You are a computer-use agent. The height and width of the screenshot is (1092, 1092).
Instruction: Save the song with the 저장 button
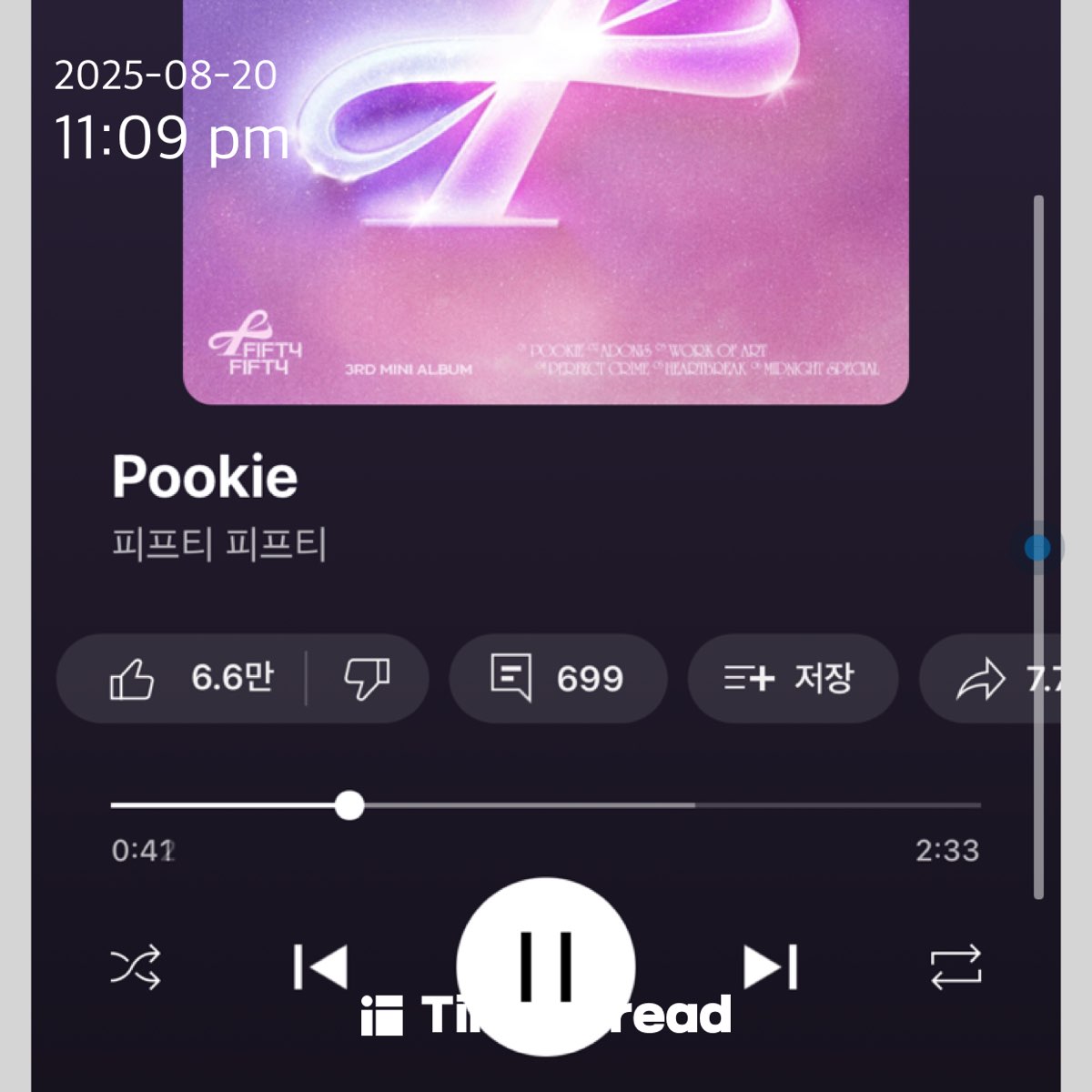(x=793, y=679)
